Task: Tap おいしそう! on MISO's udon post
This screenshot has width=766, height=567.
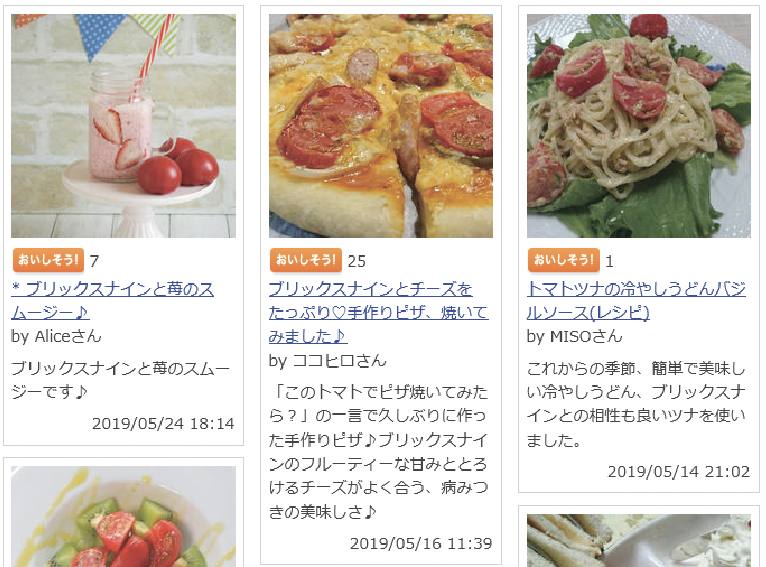Action: 564,260
